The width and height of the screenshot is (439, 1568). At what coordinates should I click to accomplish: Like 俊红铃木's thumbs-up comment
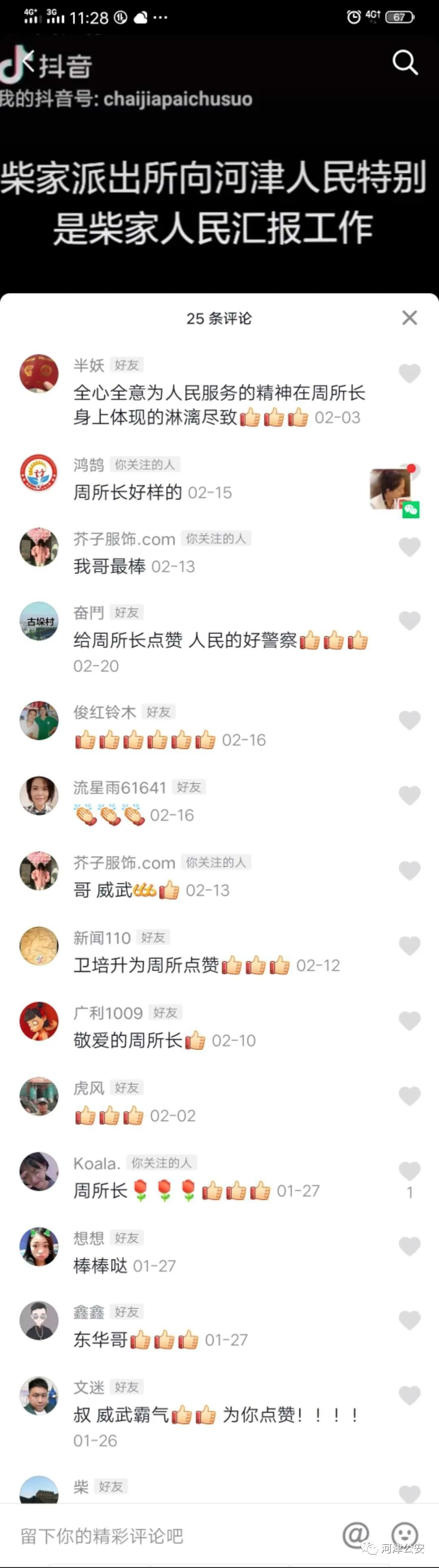410,720
